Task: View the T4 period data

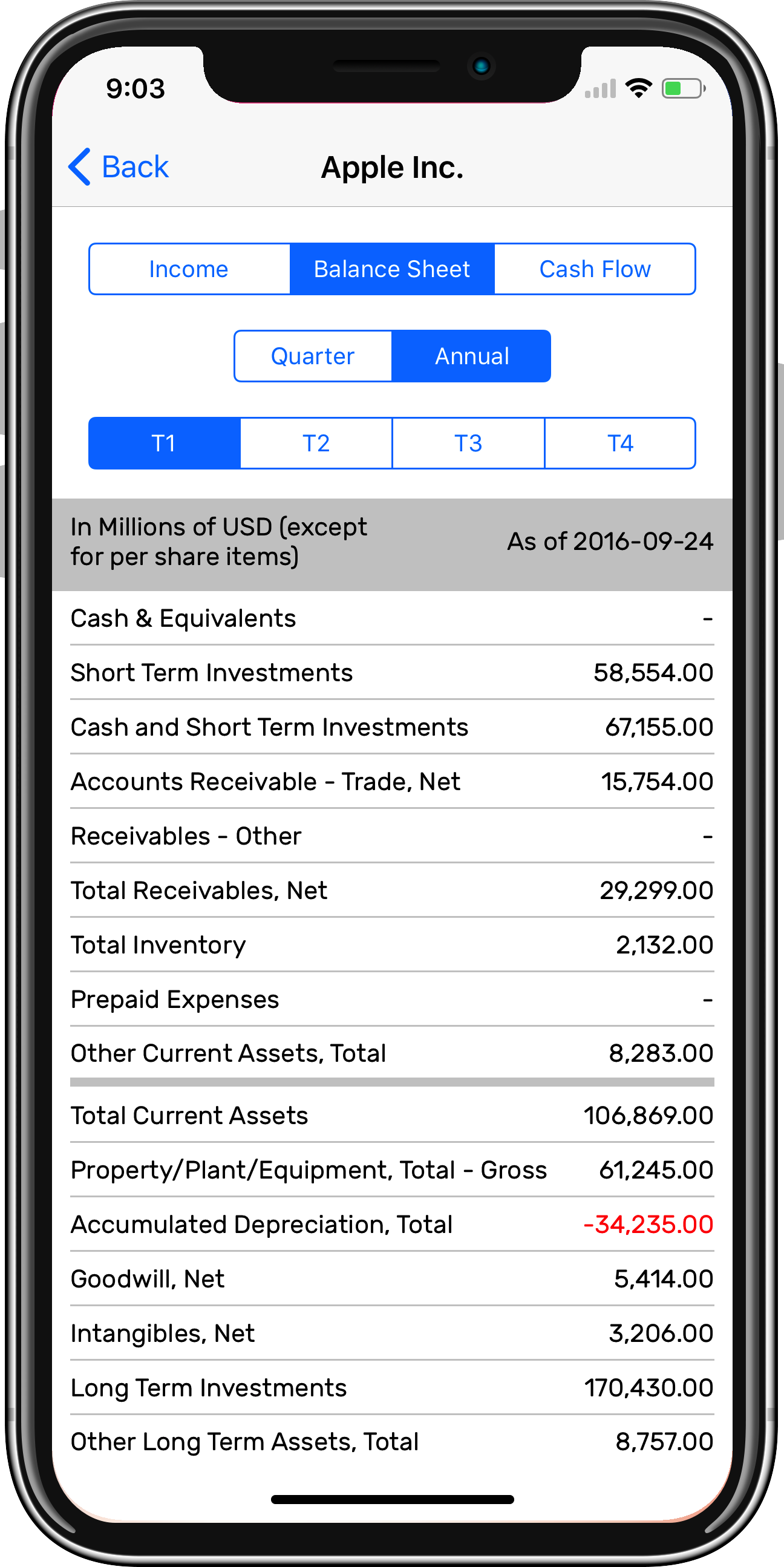Action: click(x=620, y=443)
